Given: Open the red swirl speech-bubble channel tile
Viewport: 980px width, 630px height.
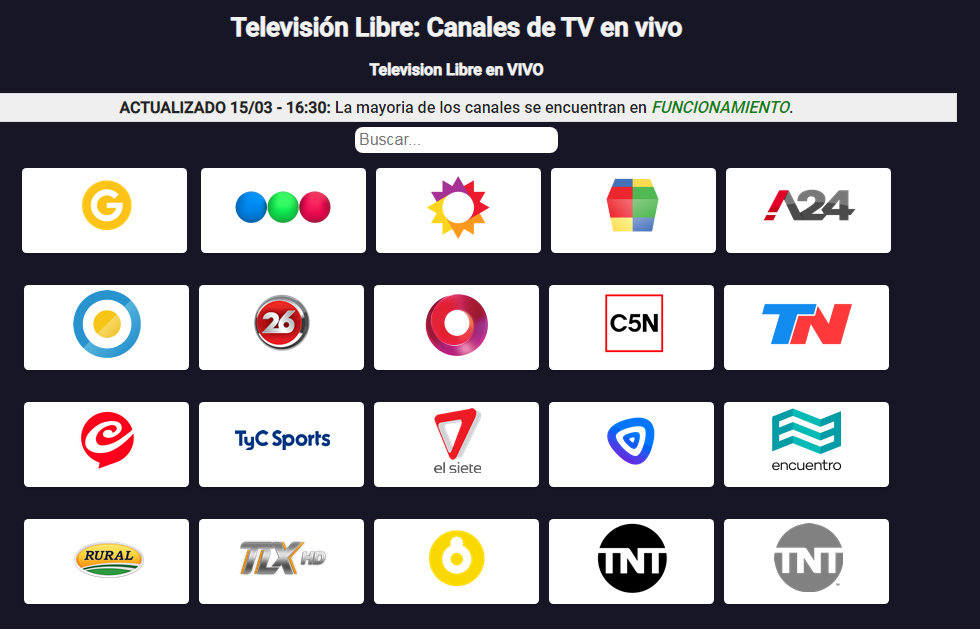Looking at the screenshot, I should tap(106, 444).
